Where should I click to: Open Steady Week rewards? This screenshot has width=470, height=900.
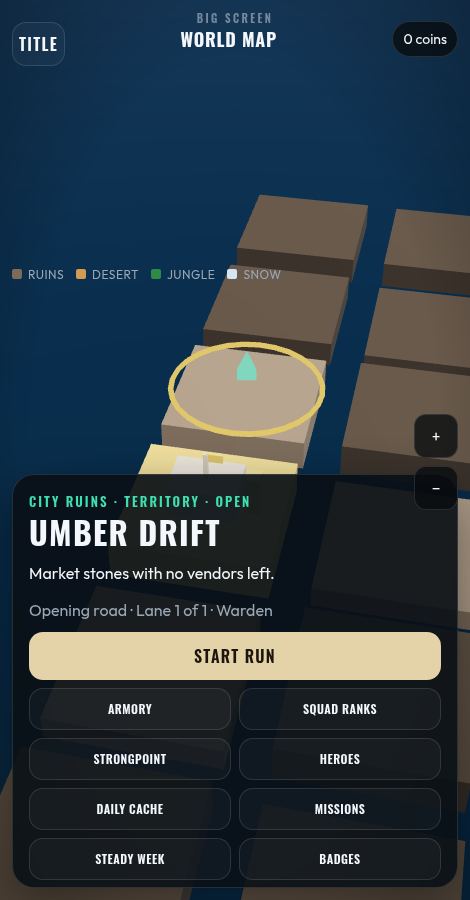coord(130,859)
